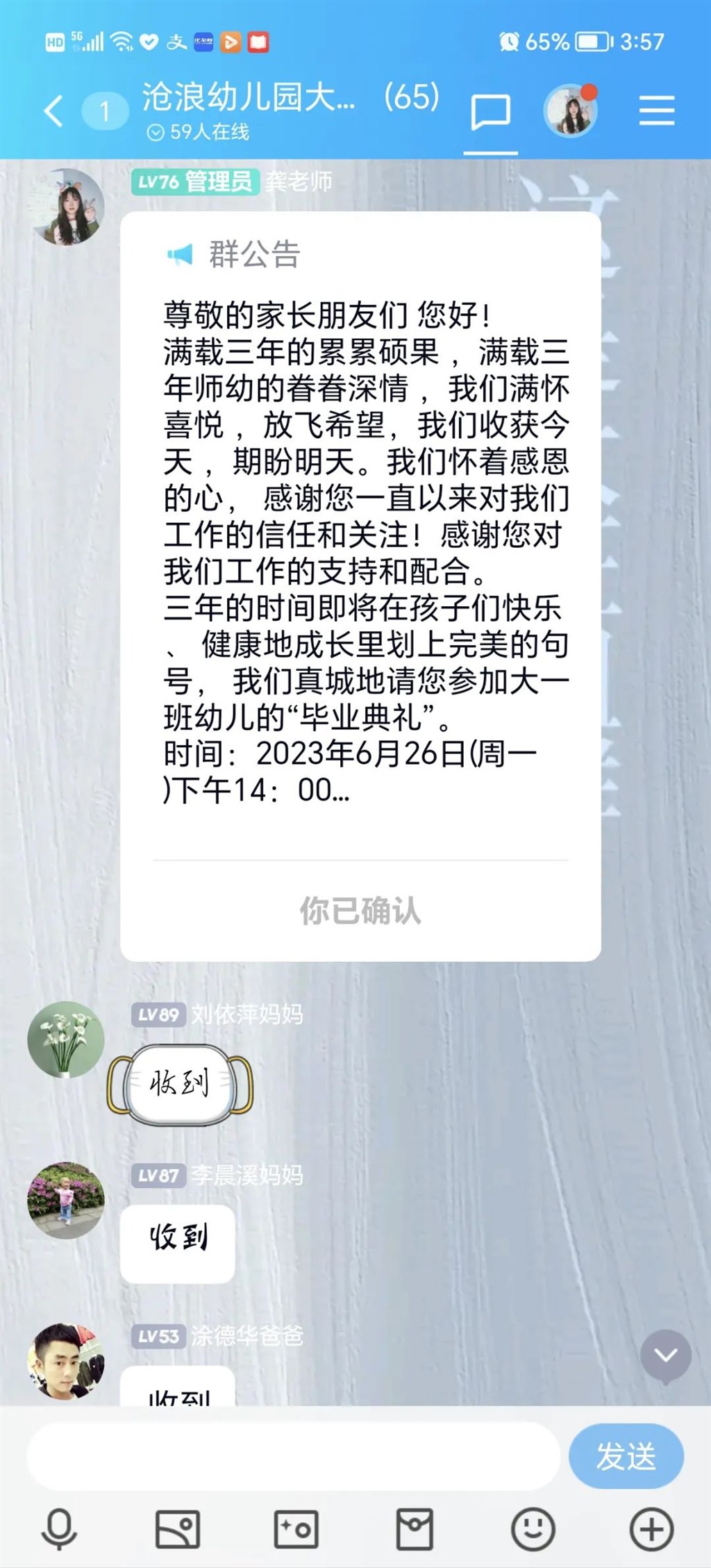This screenshot has width=711, height=1568.
Task: Go back from the group chat
Action: 53,111
